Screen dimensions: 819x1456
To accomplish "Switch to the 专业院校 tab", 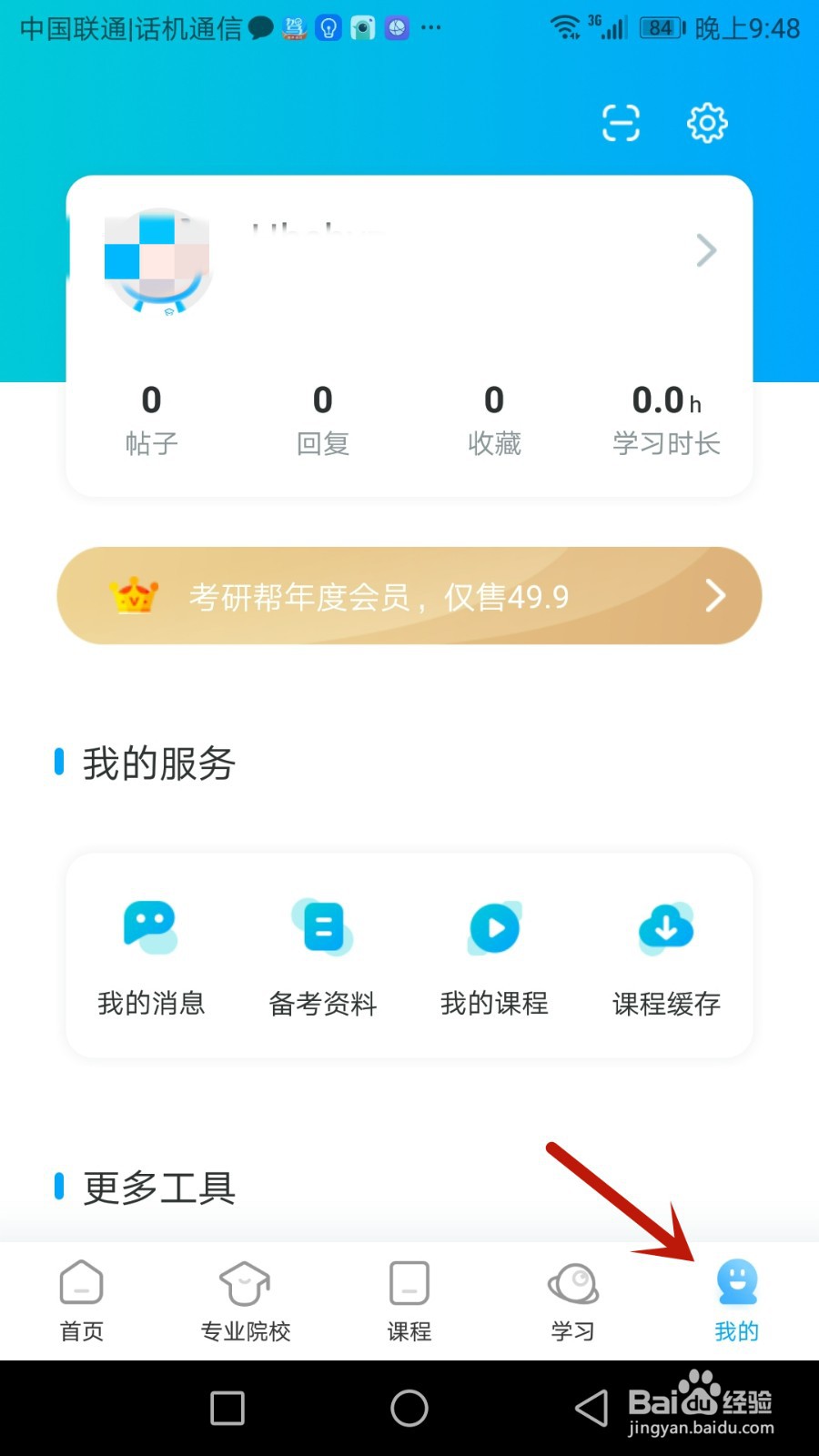I will click(x=246, y=1301).
